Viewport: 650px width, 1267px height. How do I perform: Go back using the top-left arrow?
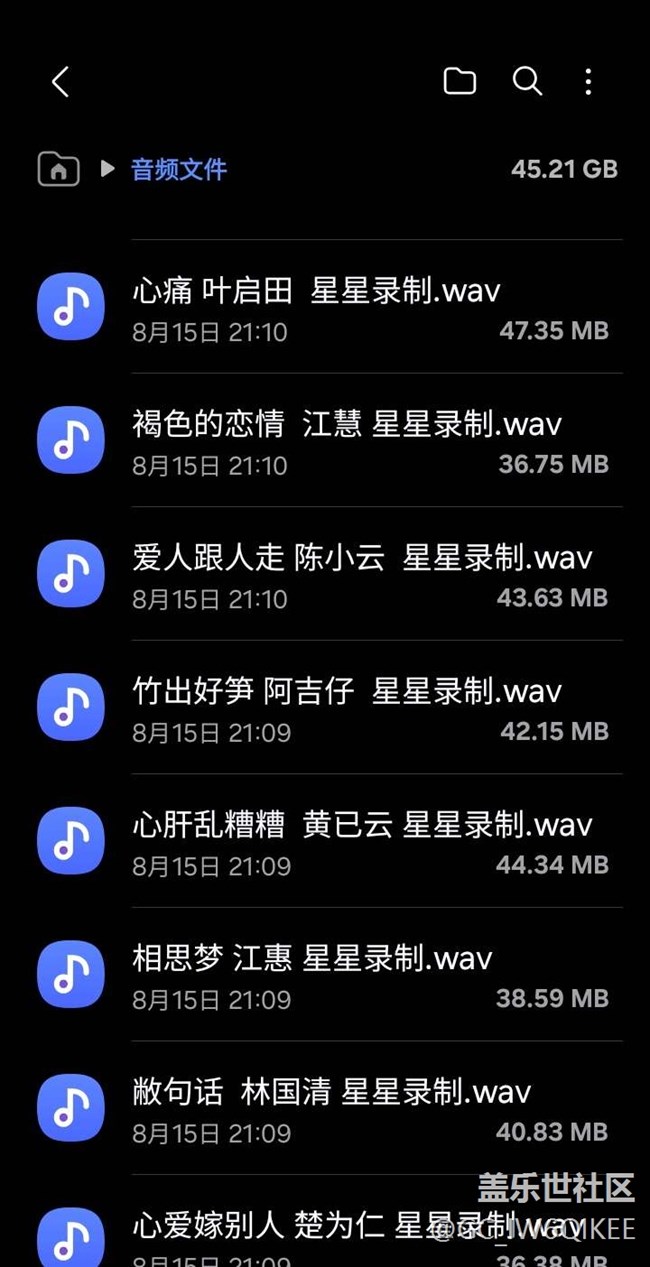point(61,82)
